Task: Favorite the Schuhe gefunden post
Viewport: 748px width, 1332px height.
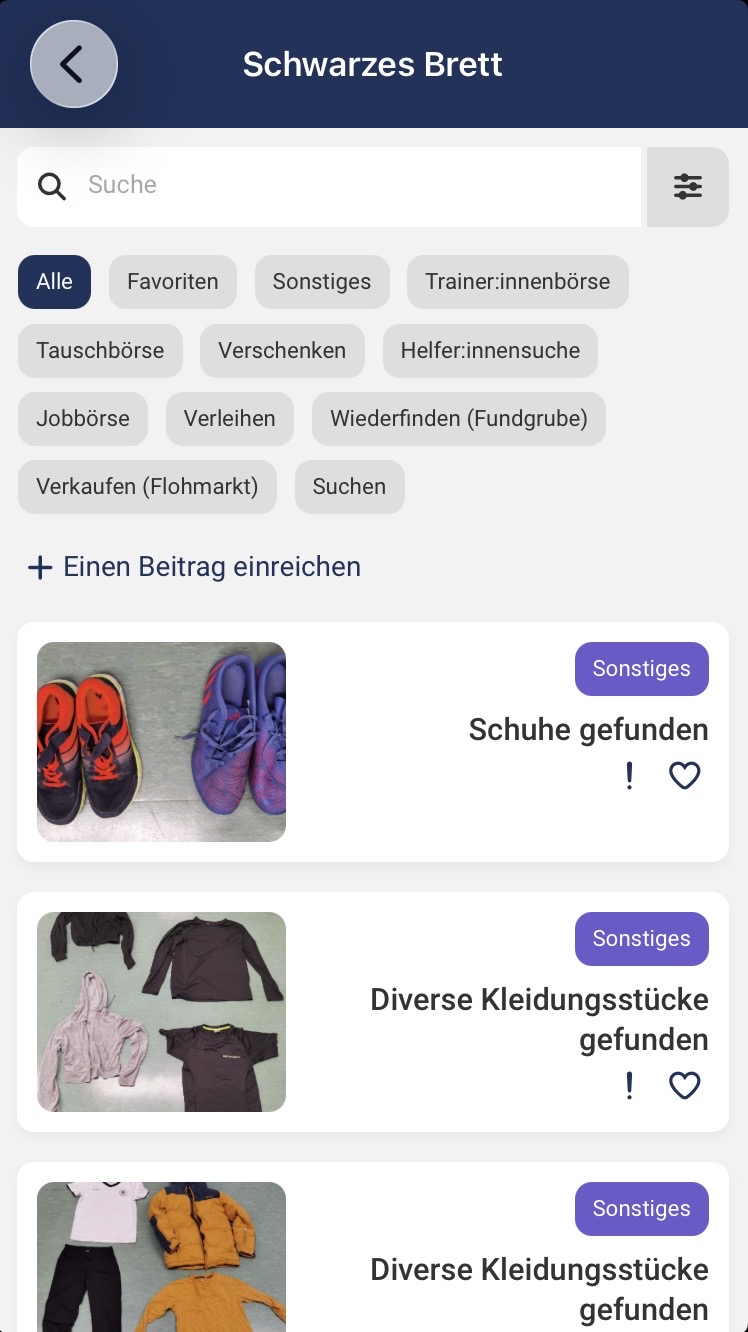Action: pos(685,776)
